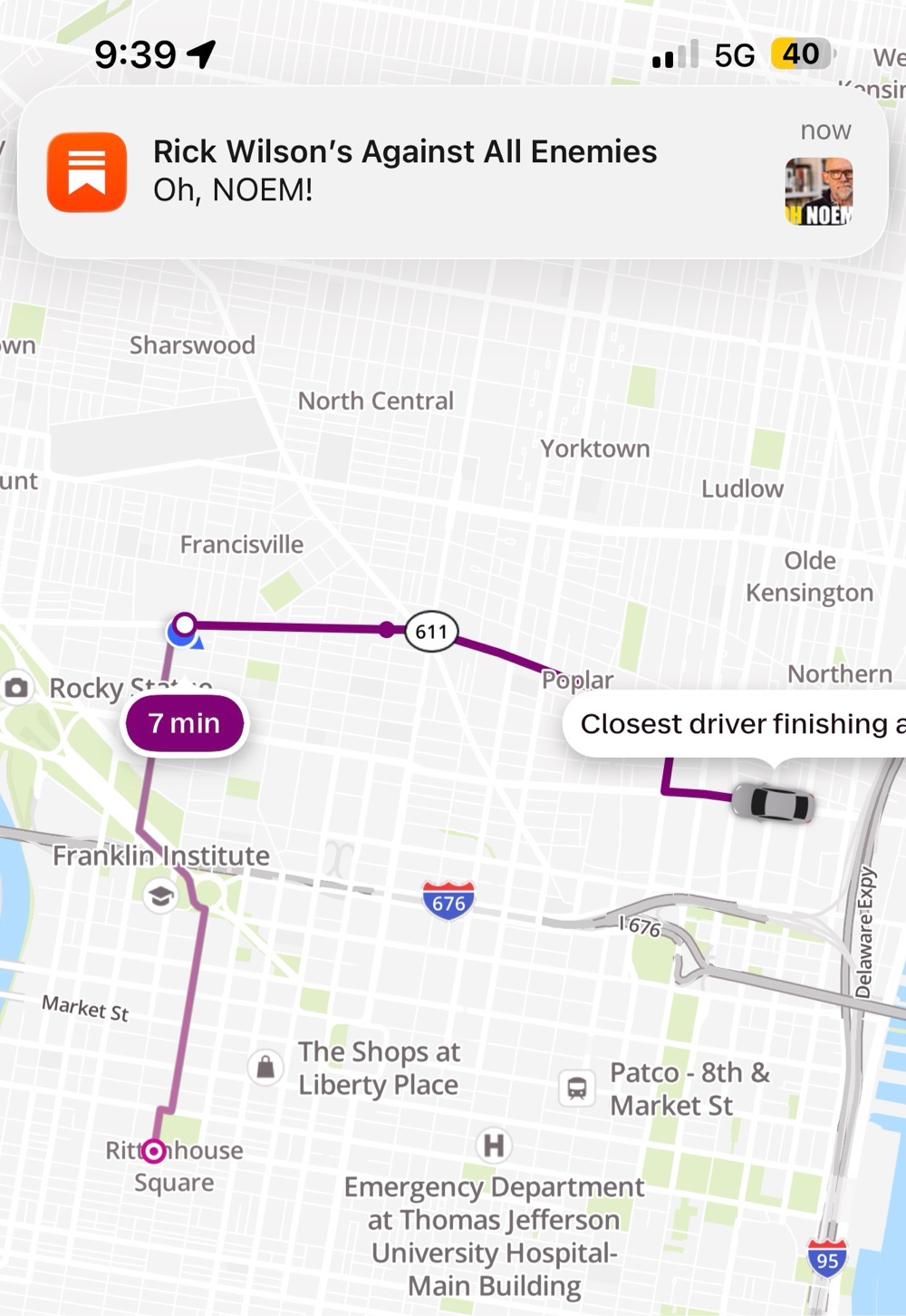
Task: Open the Franklin Institute map marker
Action: click(x=160, y=896)
